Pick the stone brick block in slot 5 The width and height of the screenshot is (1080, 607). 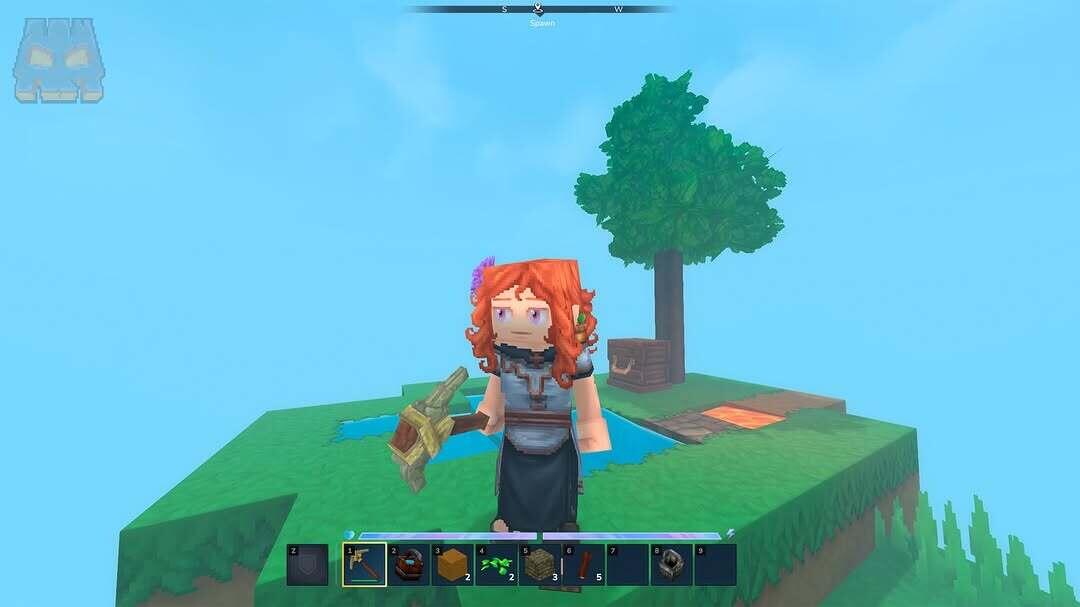tap(540, 565)
